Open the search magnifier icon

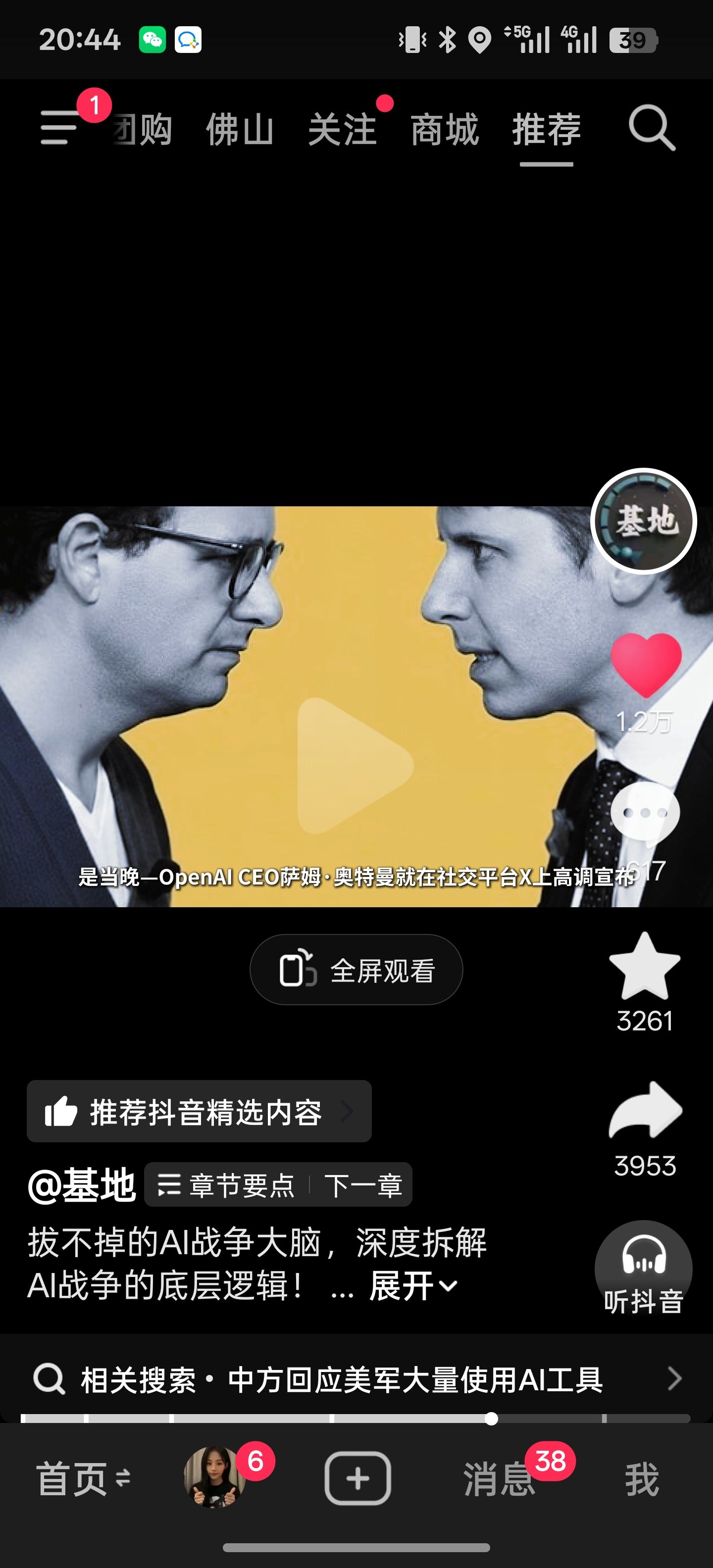coord(652,128)
